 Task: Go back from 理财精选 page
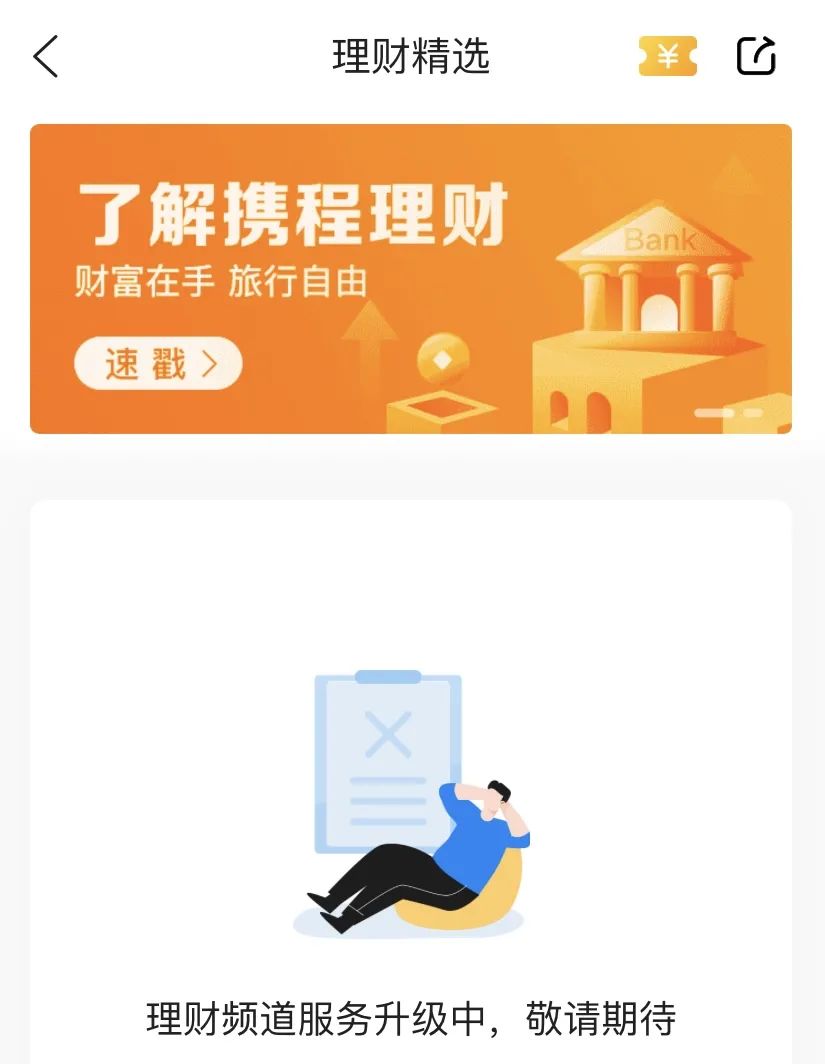click(46, 56)
